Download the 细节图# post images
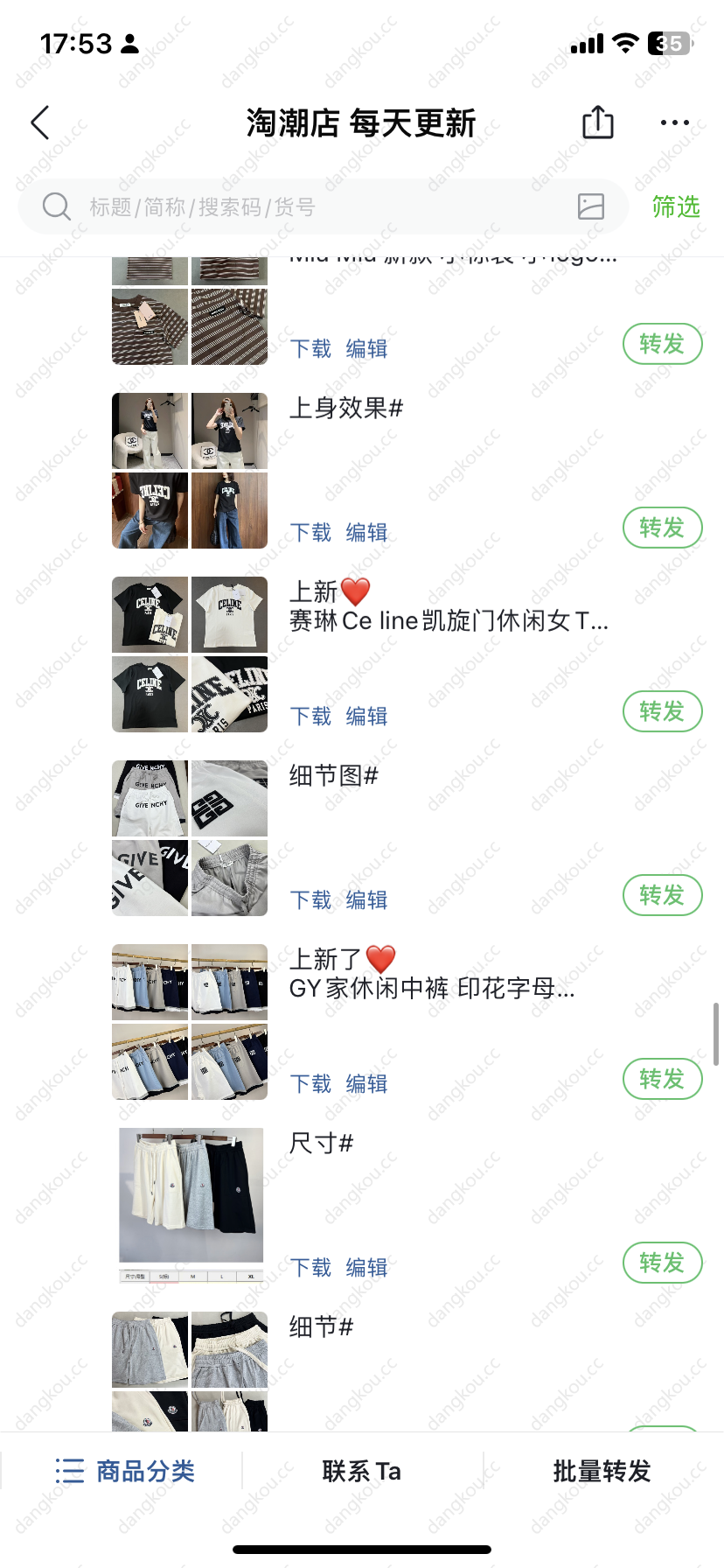Image resolution: width=724 pixels, height=1568 pixels. coord(311,900)
